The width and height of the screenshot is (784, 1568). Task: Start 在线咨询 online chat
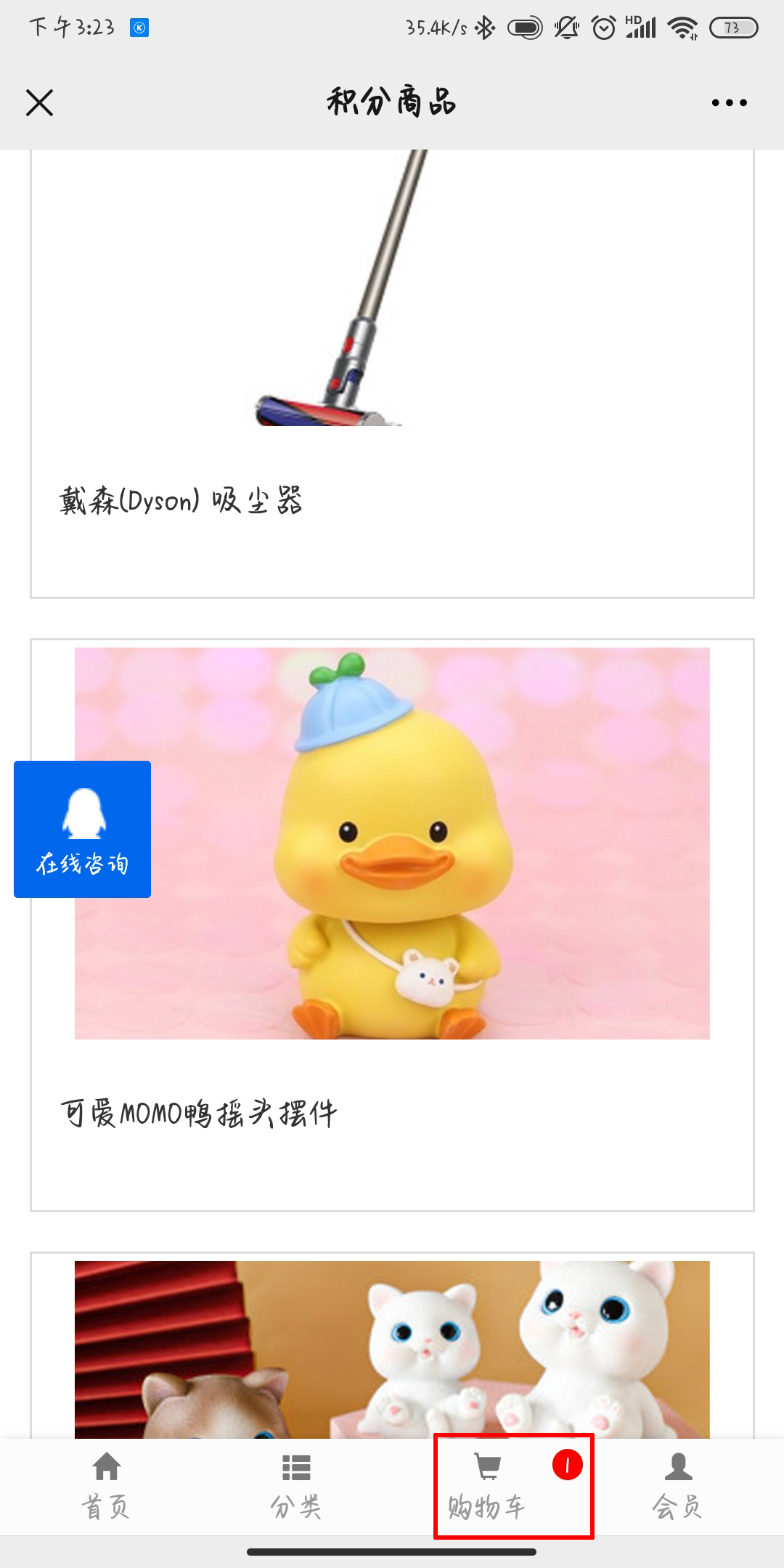[82, 829]
